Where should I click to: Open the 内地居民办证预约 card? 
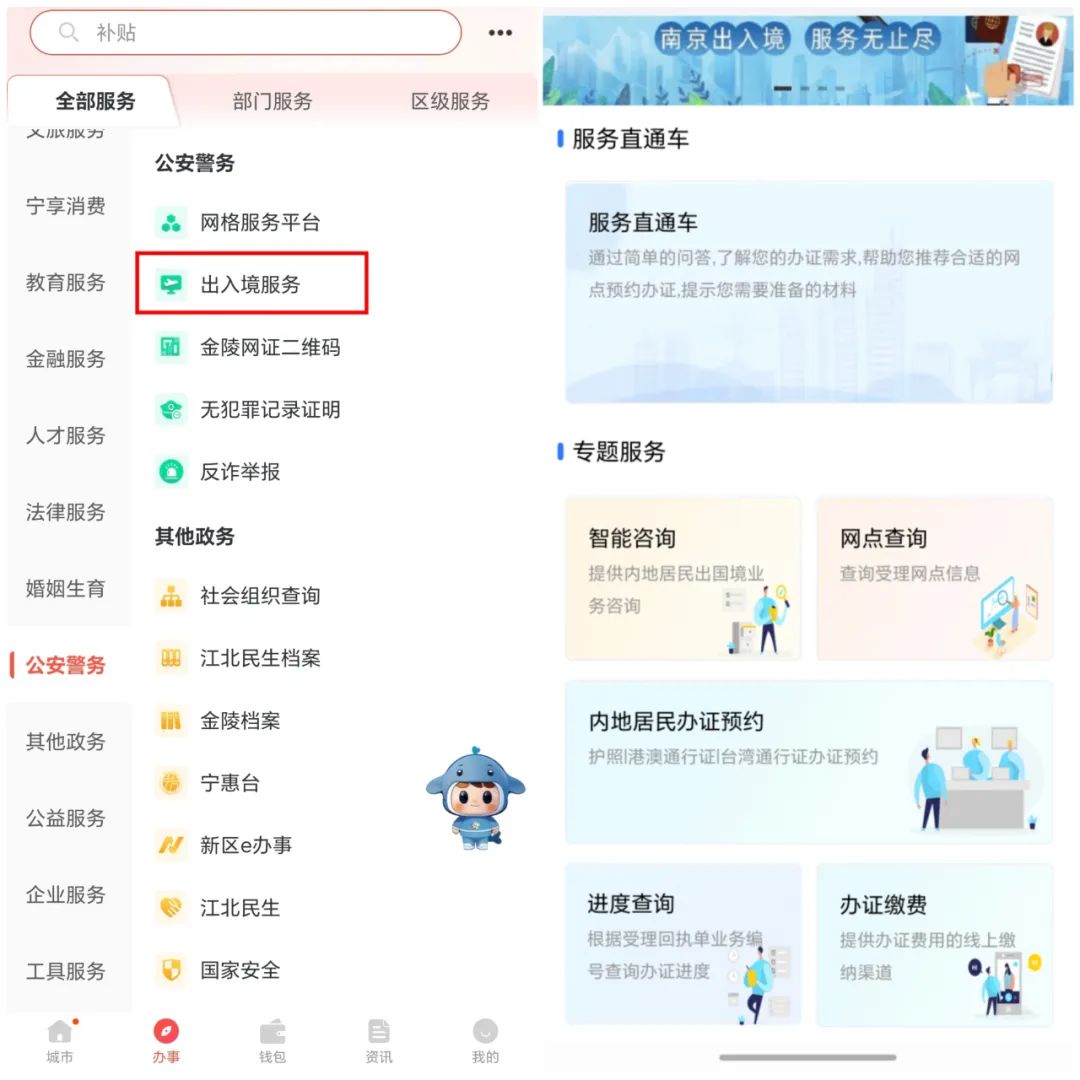tap(808, 762)
